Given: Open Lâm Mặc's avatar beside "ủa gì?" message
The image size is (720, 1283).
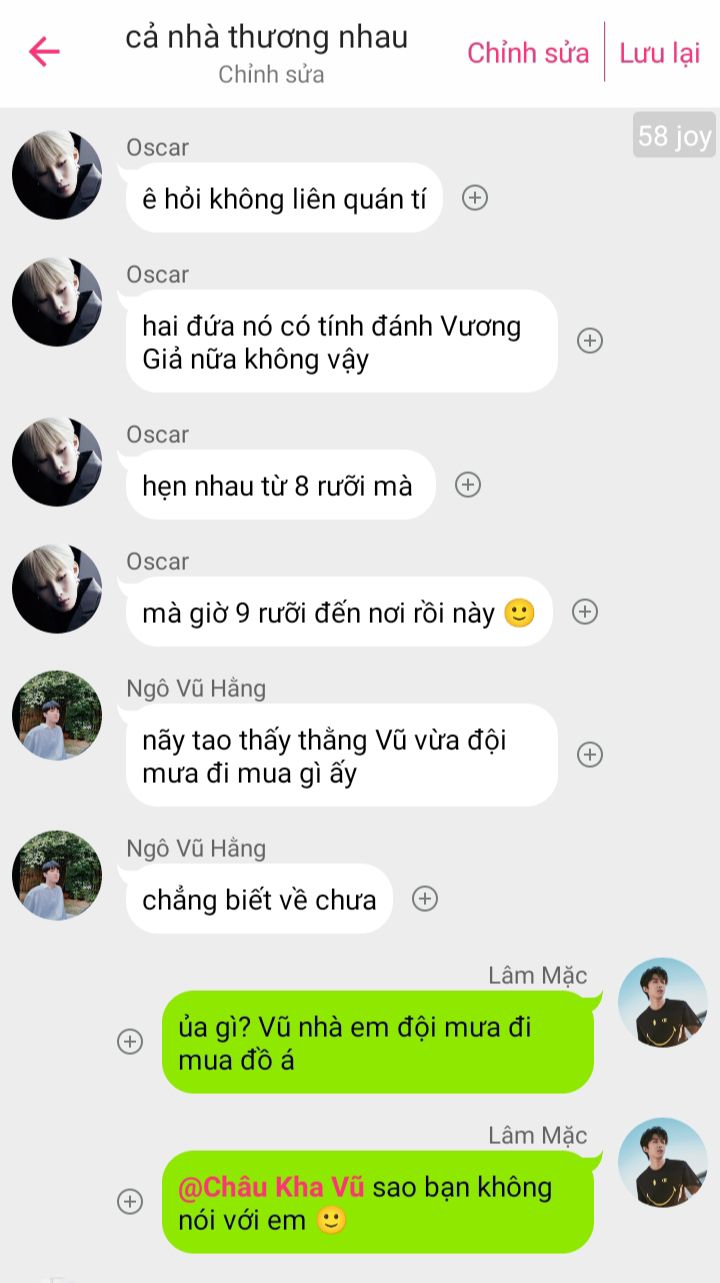Looking at the screenshot, I should (x=662, y=1002).
